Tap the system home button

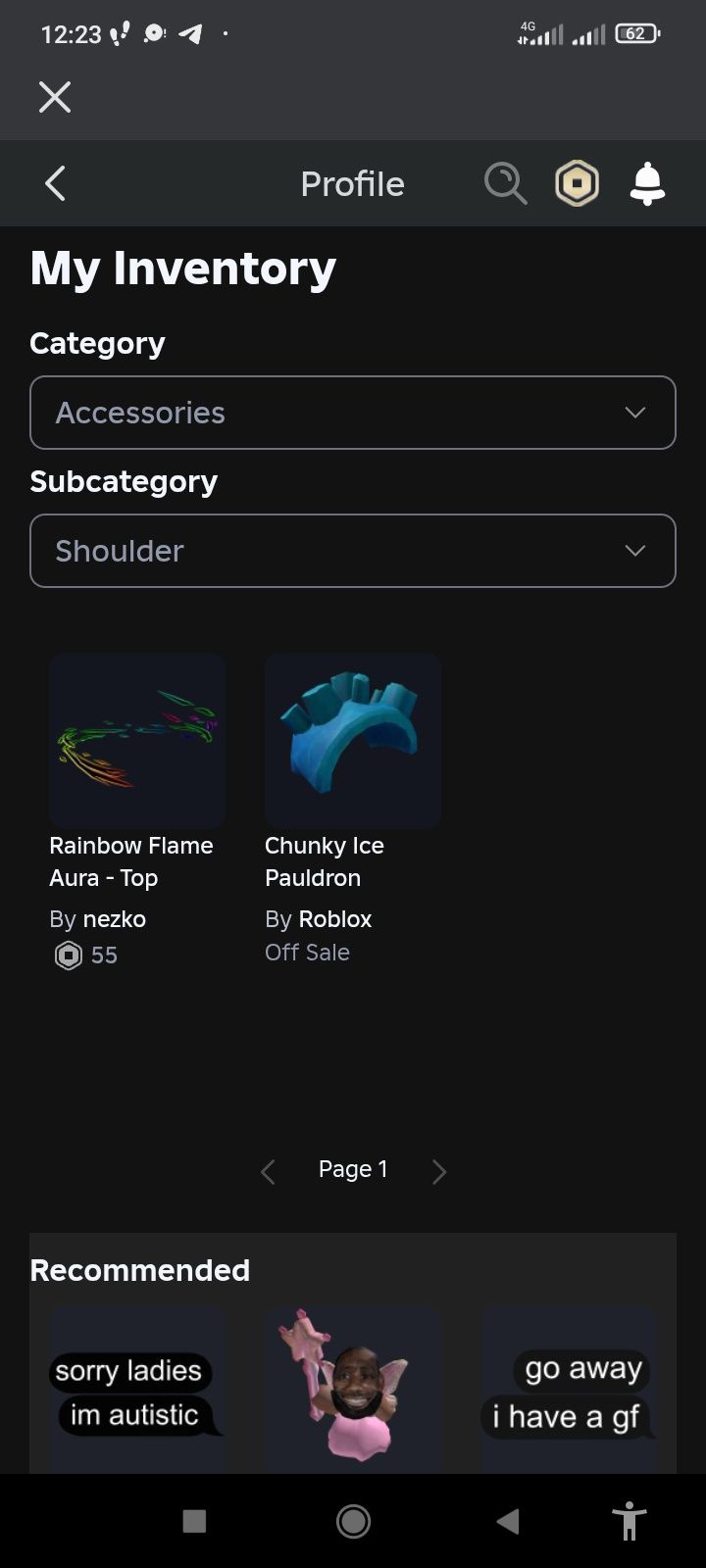click(x=353, y=1521)
